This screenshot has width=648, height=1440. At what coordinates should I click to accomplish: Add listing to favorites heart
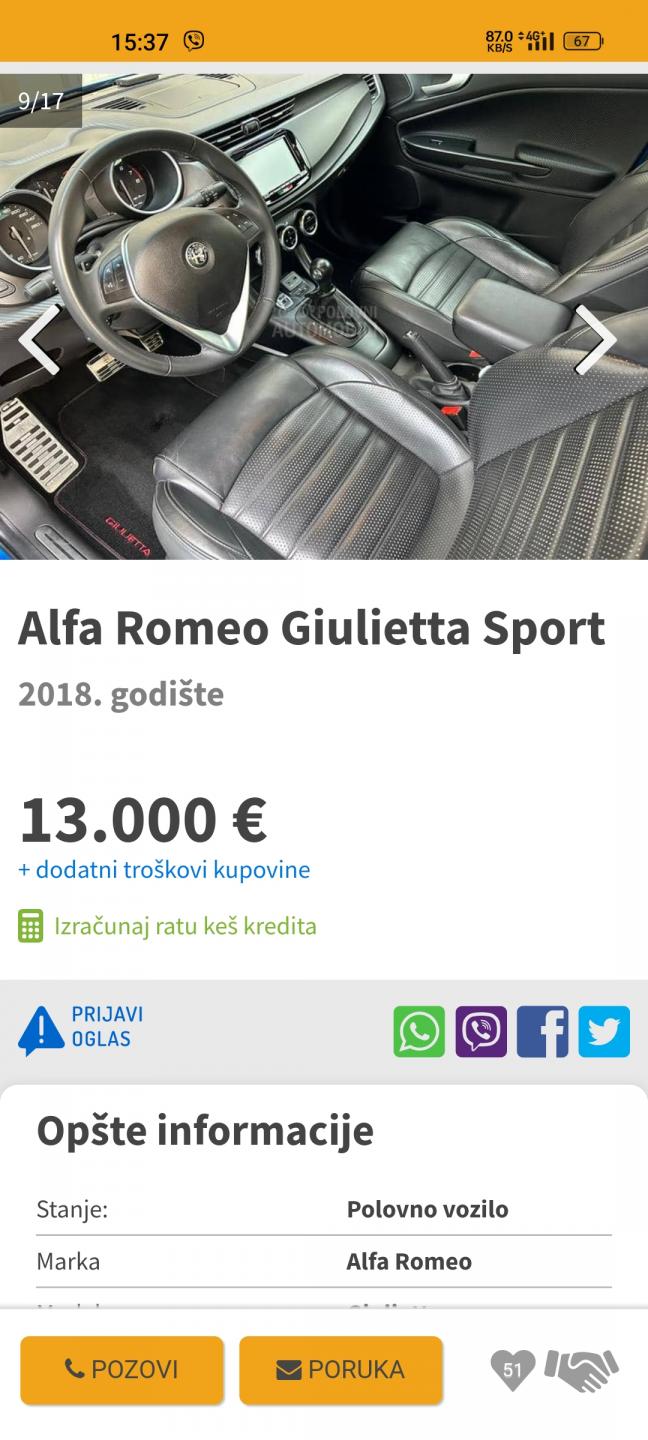pos(513,1370)
